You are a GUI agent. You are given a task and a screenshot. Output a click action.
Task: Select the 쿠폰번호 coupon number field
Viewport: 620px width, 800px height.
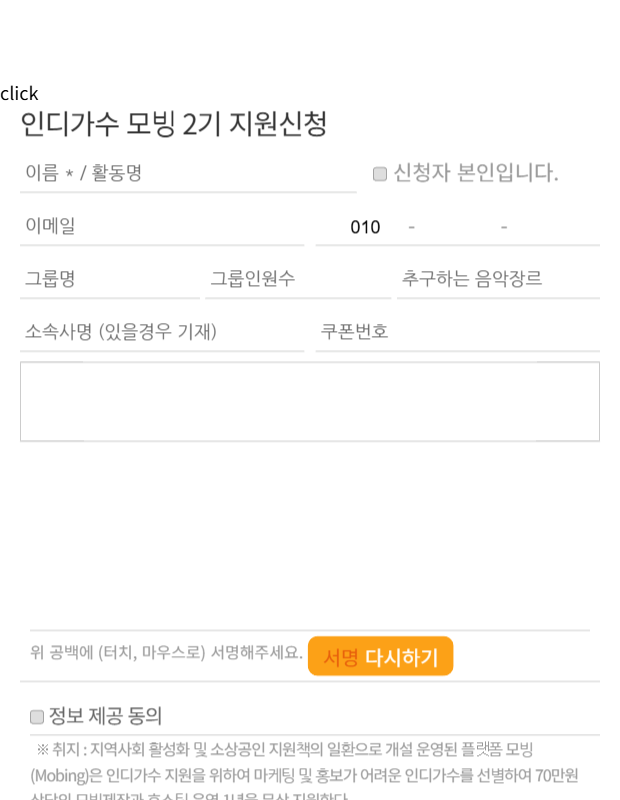click(457, 332)
